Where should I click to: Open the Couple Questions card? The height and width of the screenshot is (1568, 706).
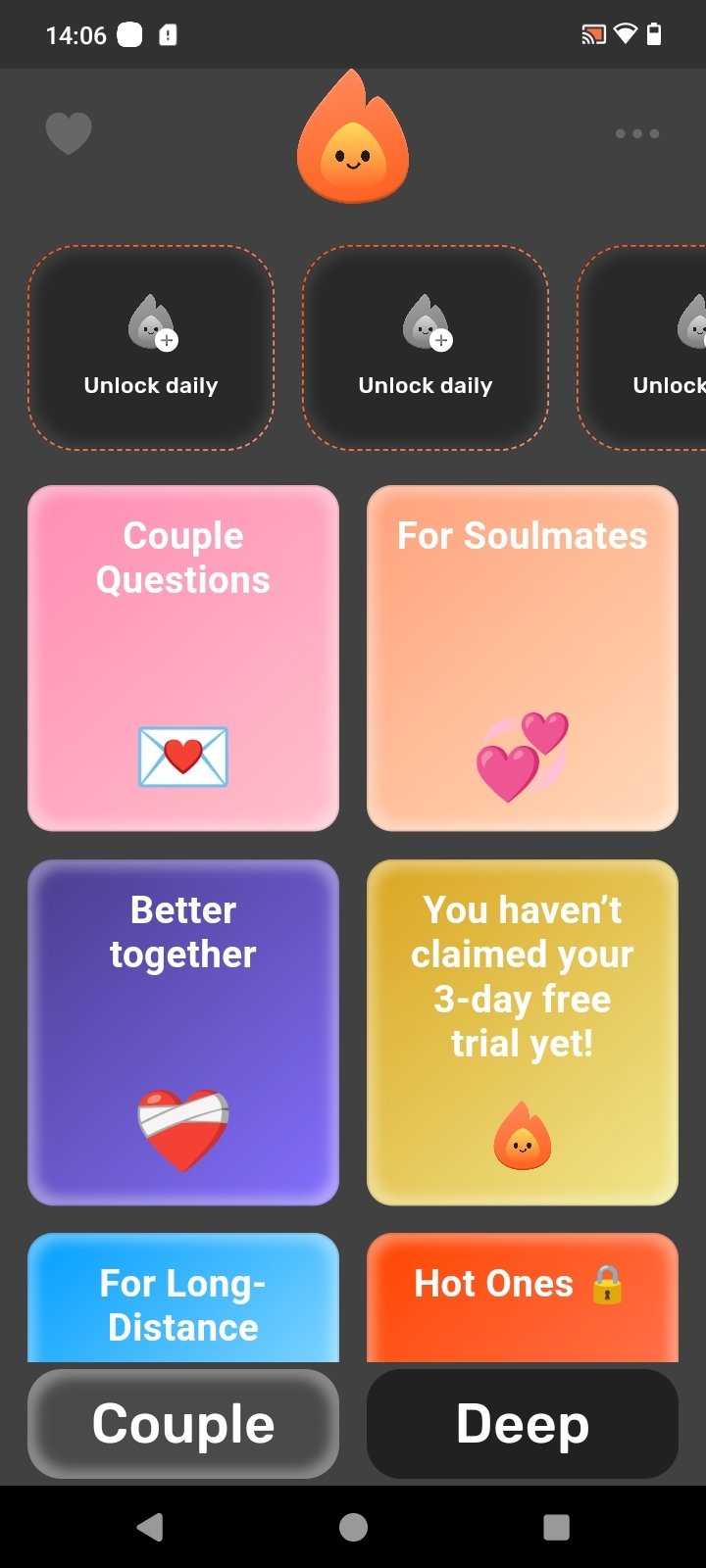point(183,658)
